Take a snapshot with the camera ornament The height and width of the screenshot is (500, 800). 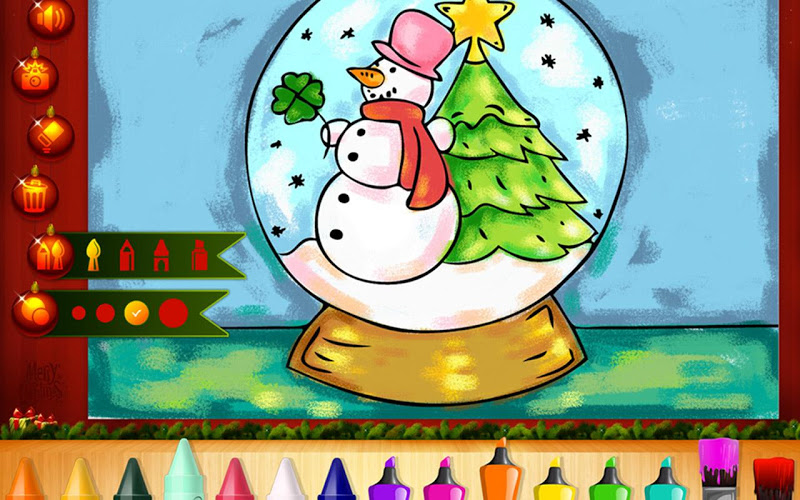pyautogui.click(x=36, y=75)
